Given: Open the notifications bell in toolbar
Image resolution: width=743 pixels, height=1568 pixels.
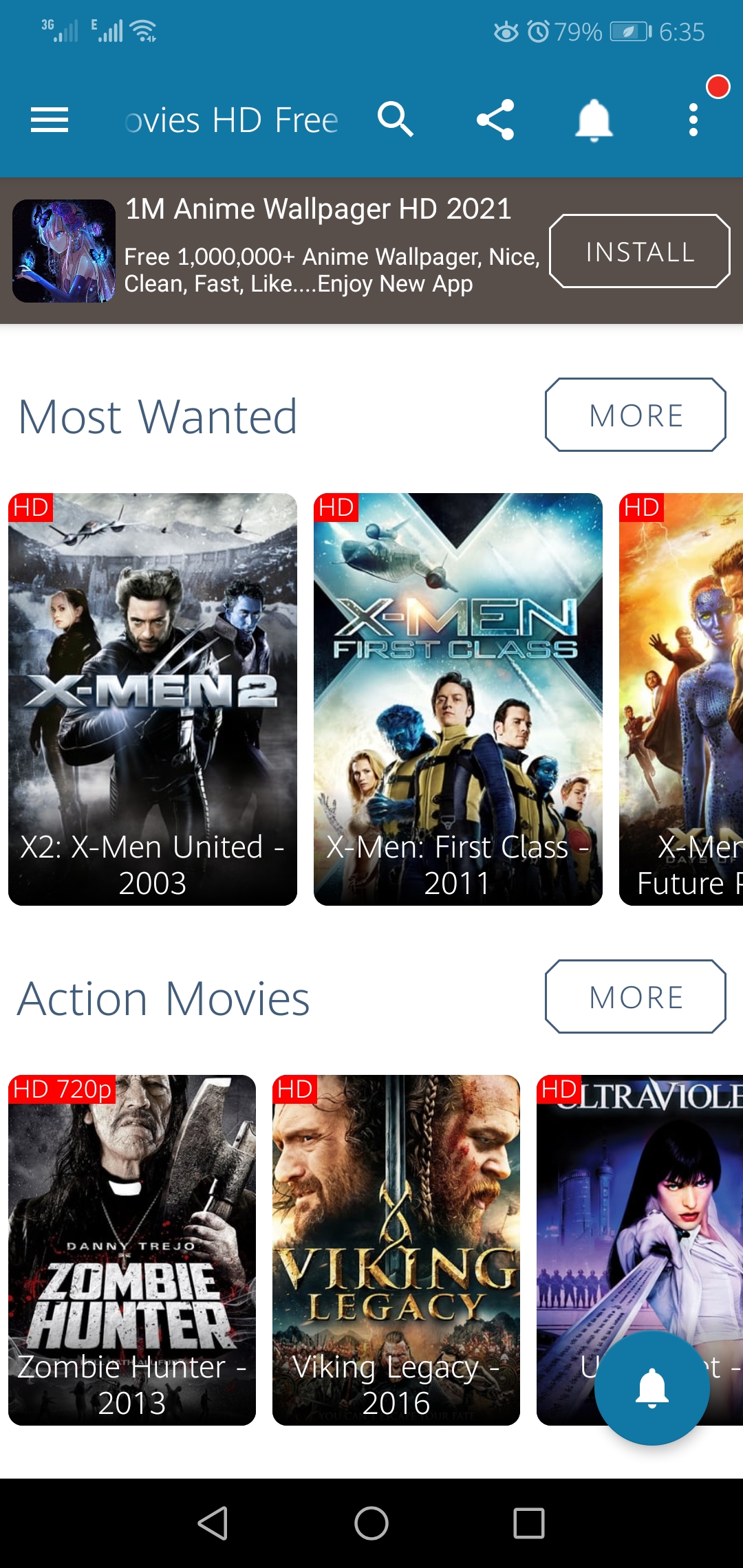Looking at the screenshot, I should coord(594,120).
